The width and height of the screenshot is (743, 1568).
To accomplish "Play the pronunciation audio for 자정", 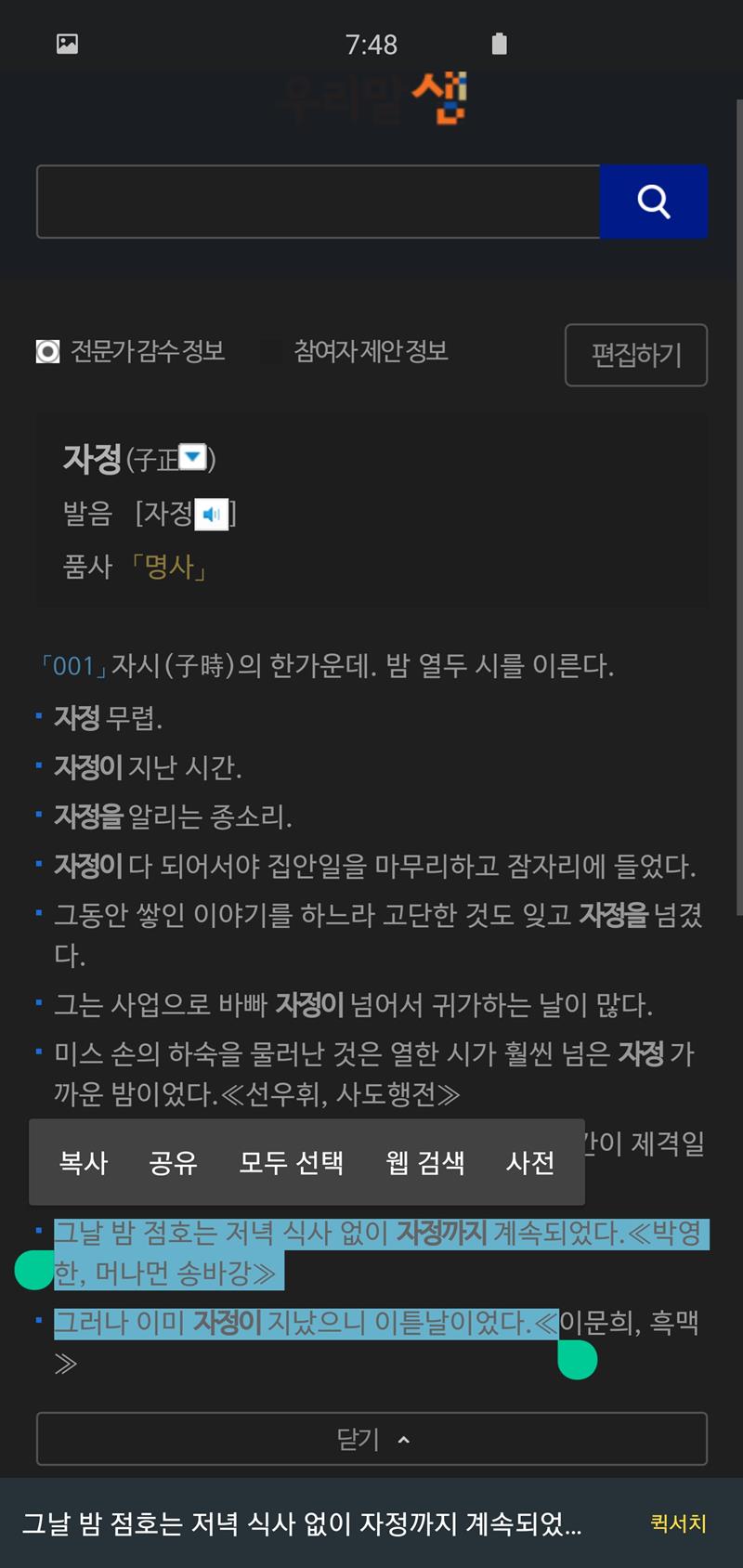I will [212, 514].
